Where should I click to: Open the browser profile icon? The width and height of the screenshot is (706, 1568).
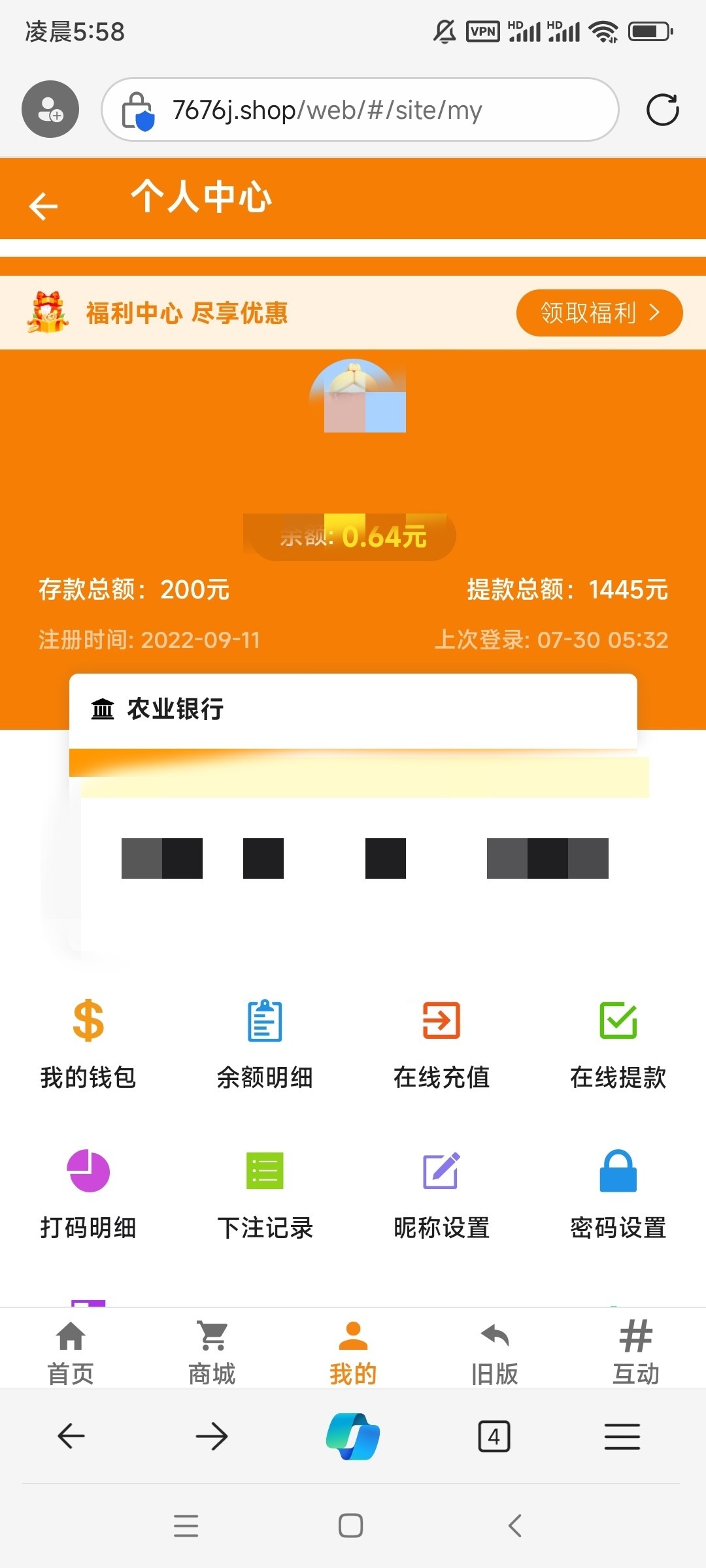50,109
